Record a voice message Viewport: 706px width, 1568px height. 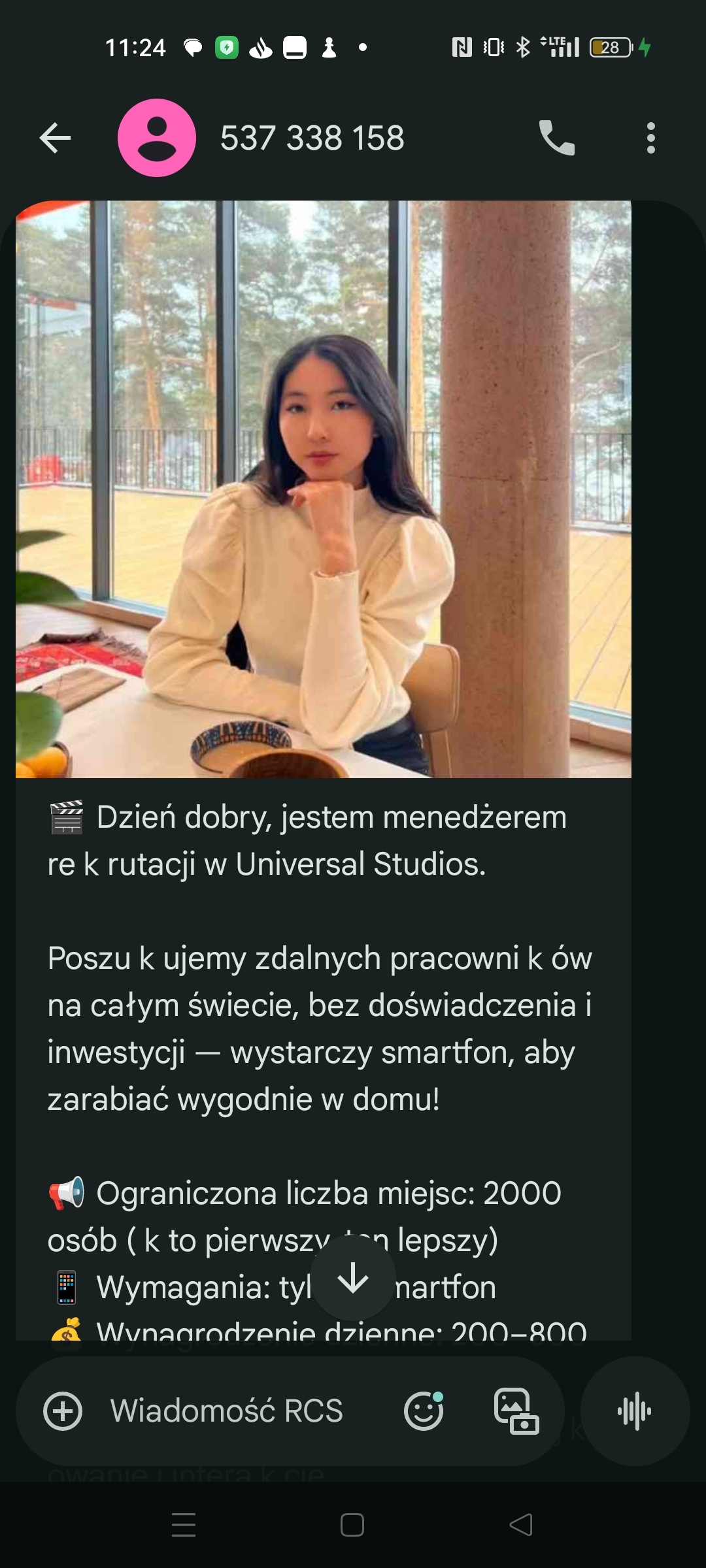pyautogui.click(x=634, y=1411)
